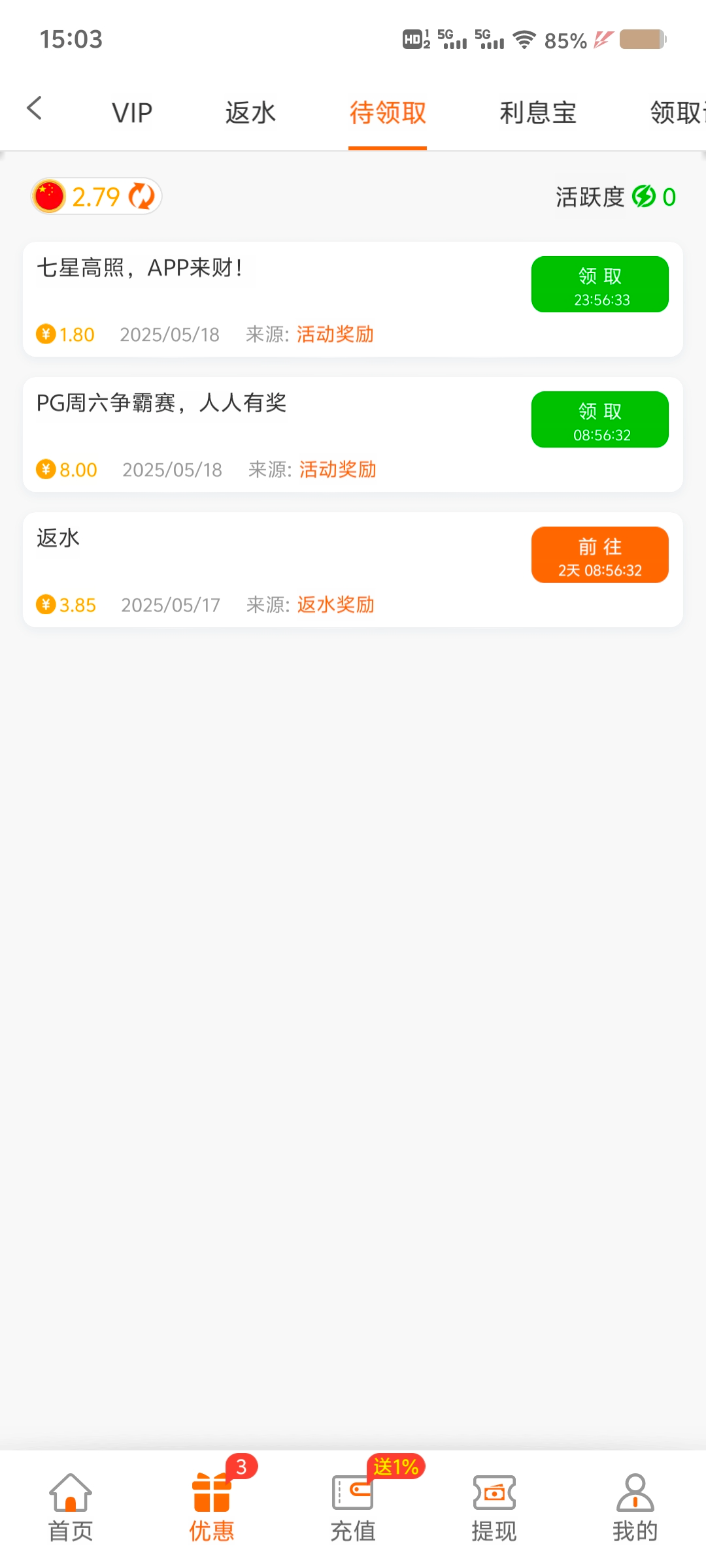This screenshot has width=706, height=1568.
Task: Open the 提现 withdrawal tab
Action: tap(494, 1506)
